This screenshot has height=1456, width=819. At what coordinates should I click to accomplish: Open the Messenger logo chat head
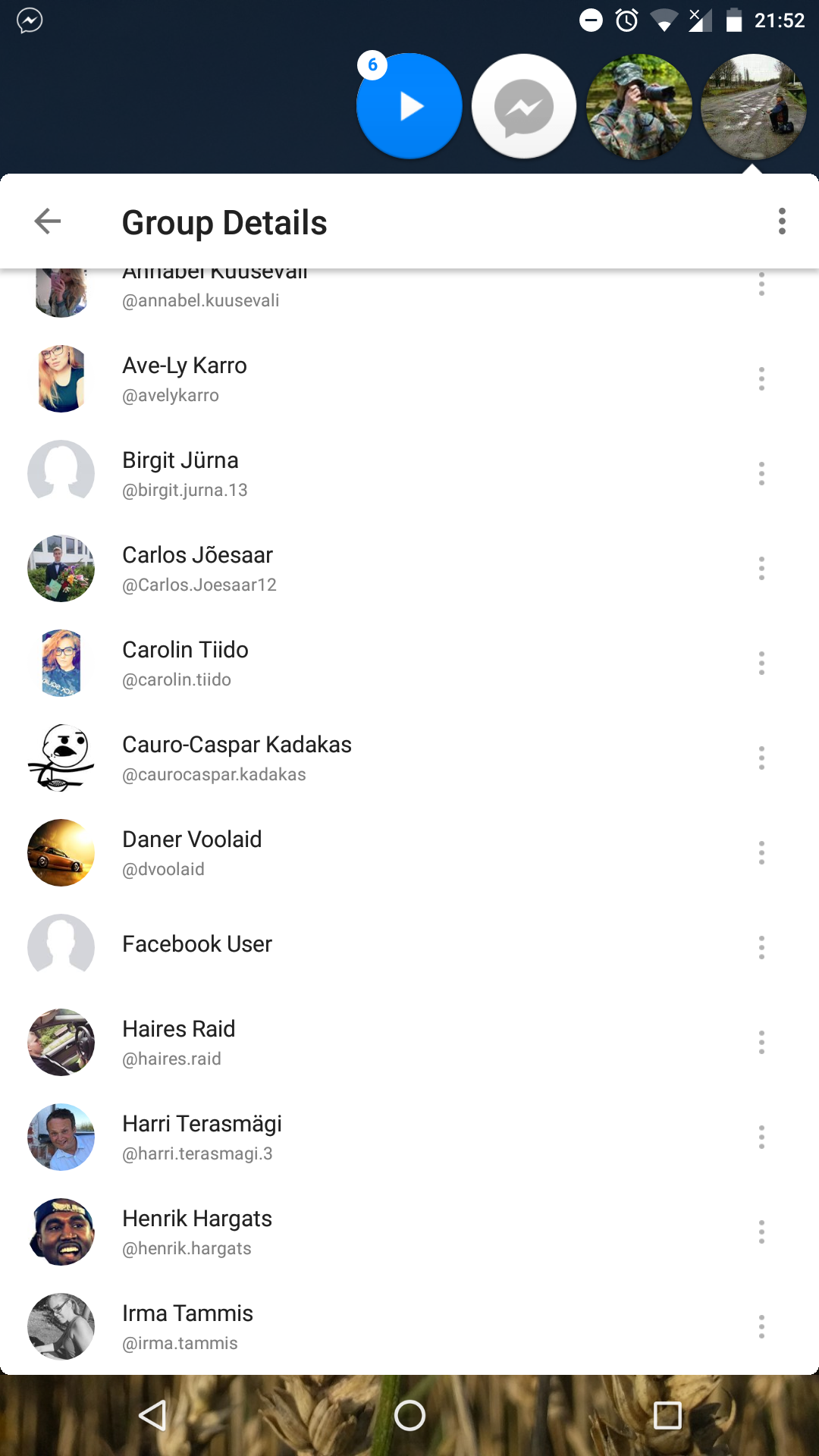pyautogui.click(x=524, y=106)
